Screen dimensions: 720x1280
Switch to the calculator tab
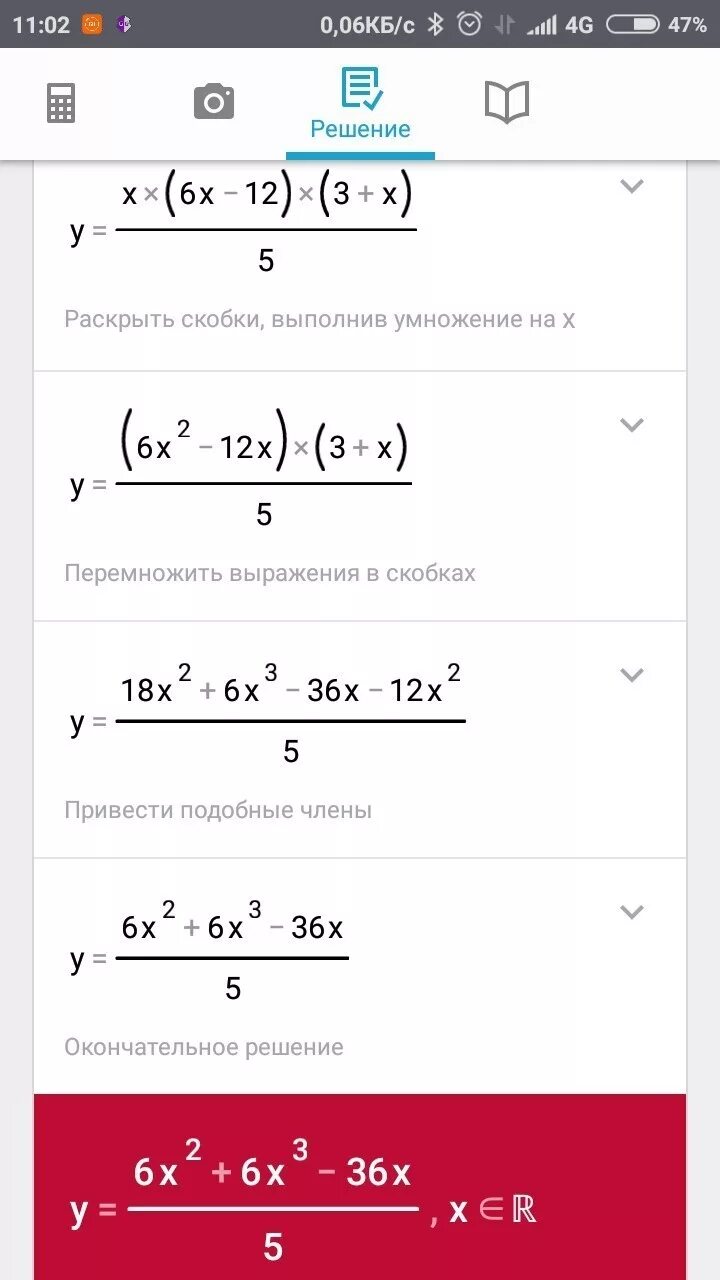(61, 103)
